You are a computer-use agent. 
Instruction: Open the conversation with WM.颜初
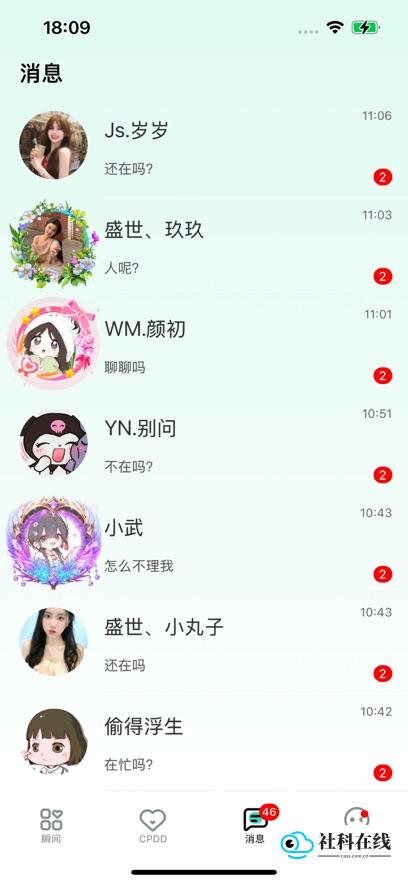coord(204,344)
